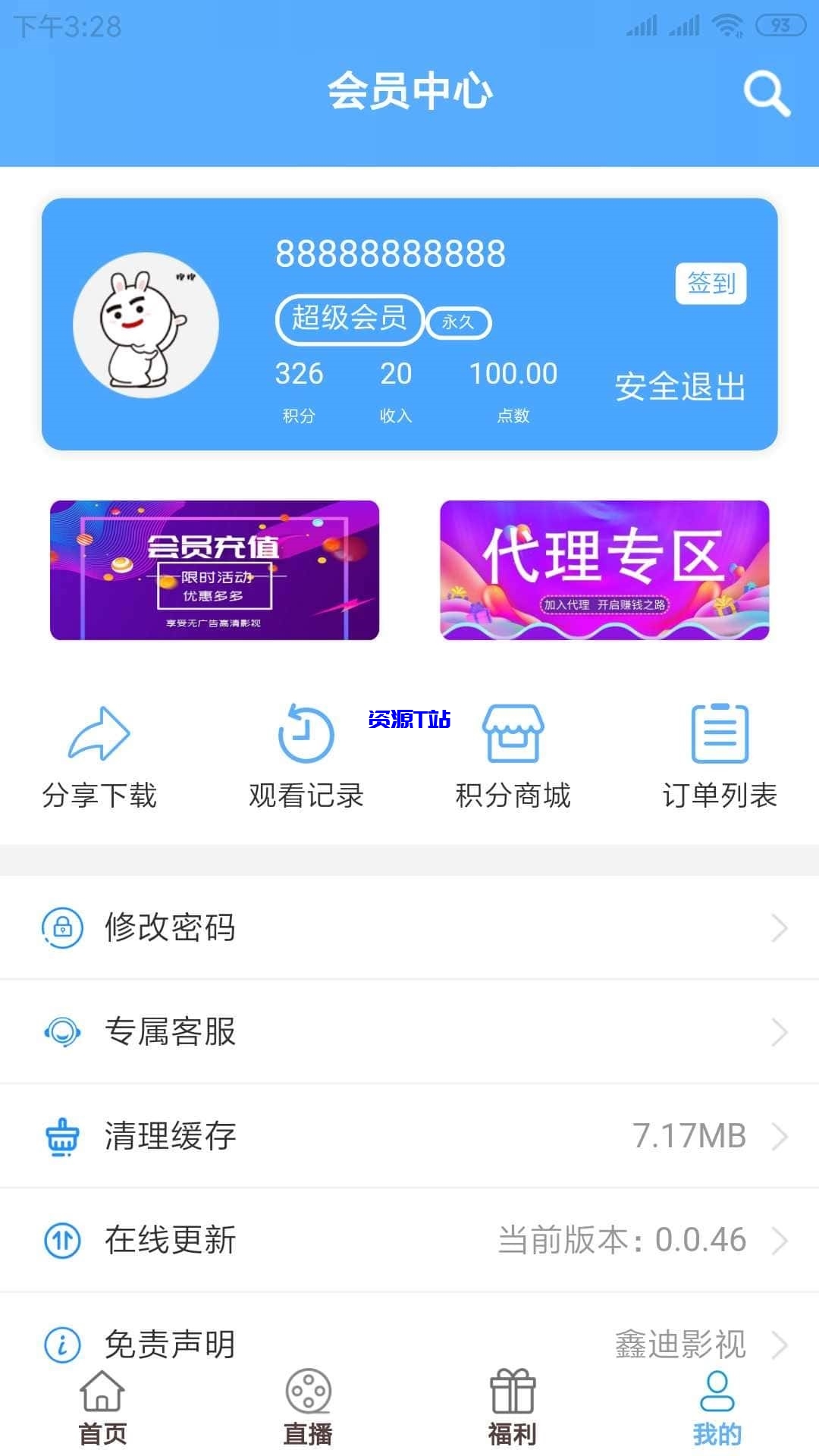The height and width of the screenshot is (1456, 819).
Task: Expand the 修改密码 row chevron
Action: tap(782, 927)
